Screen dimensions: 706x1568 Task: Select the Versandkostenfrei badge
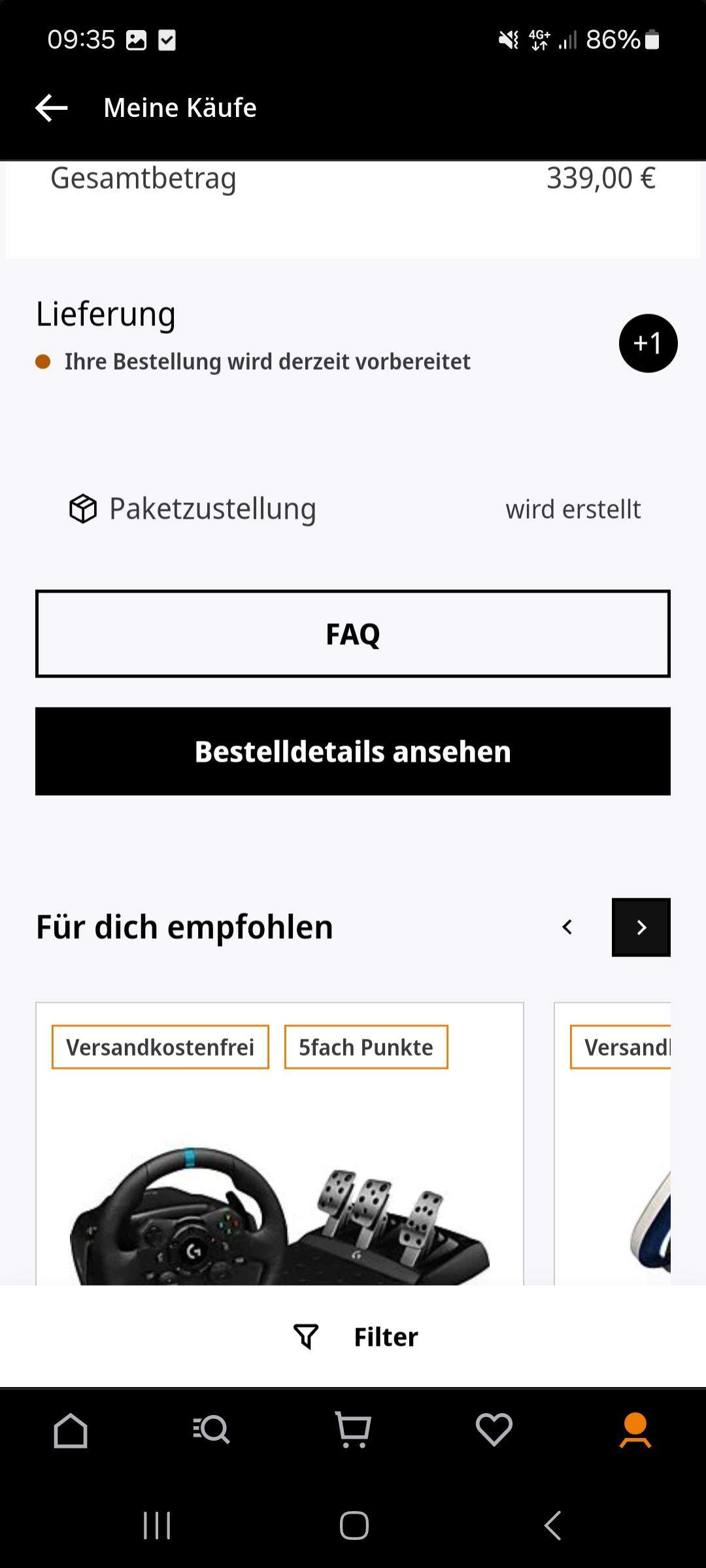(x=160, y=1046)
